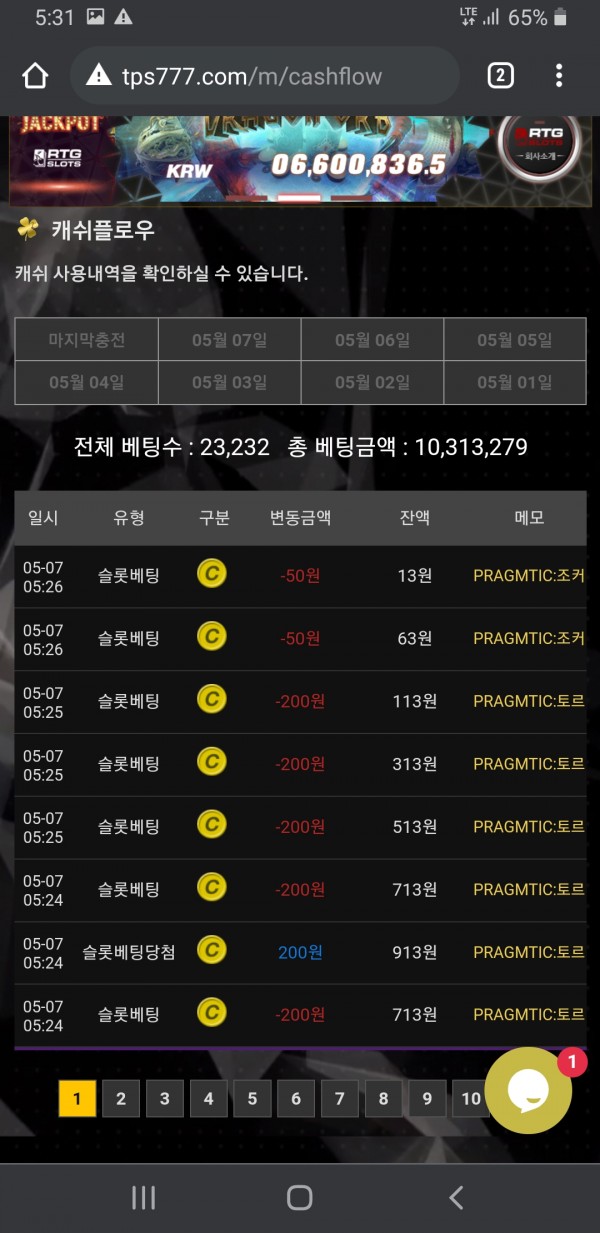Open the RTG Slots jackpot banner

click(300, 160)
